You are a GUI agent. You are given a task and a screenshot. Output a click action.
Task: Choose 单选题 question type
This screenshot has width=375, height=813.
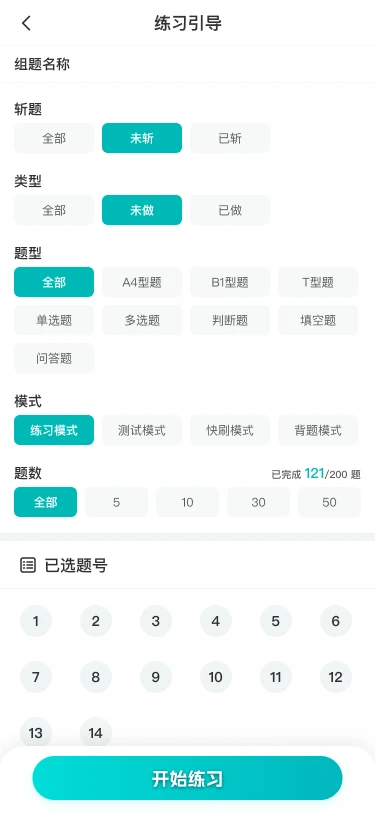coord(54,320)
